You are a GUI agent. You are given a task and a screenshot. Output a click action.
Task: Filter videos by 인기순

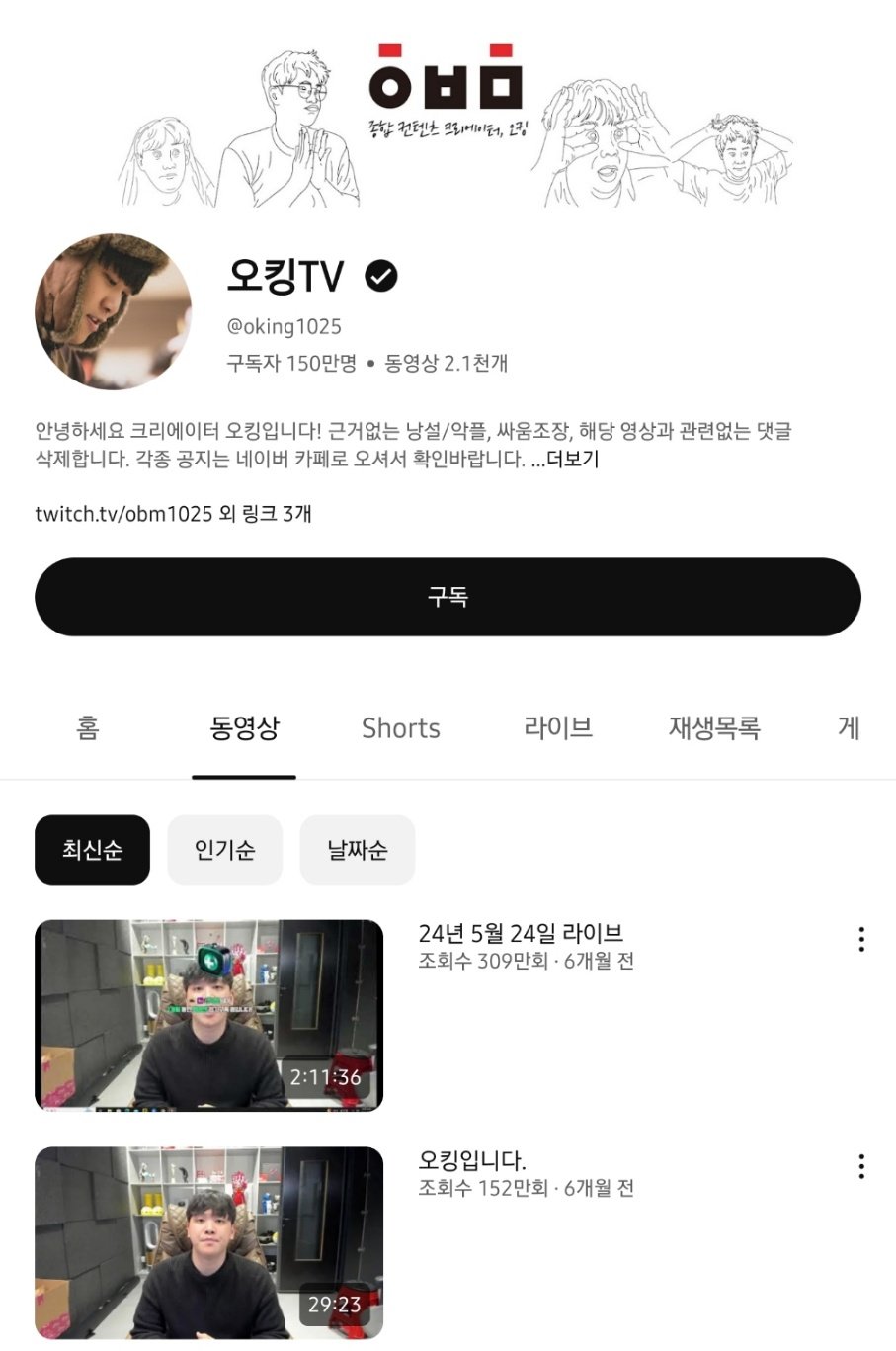point(224,850)
